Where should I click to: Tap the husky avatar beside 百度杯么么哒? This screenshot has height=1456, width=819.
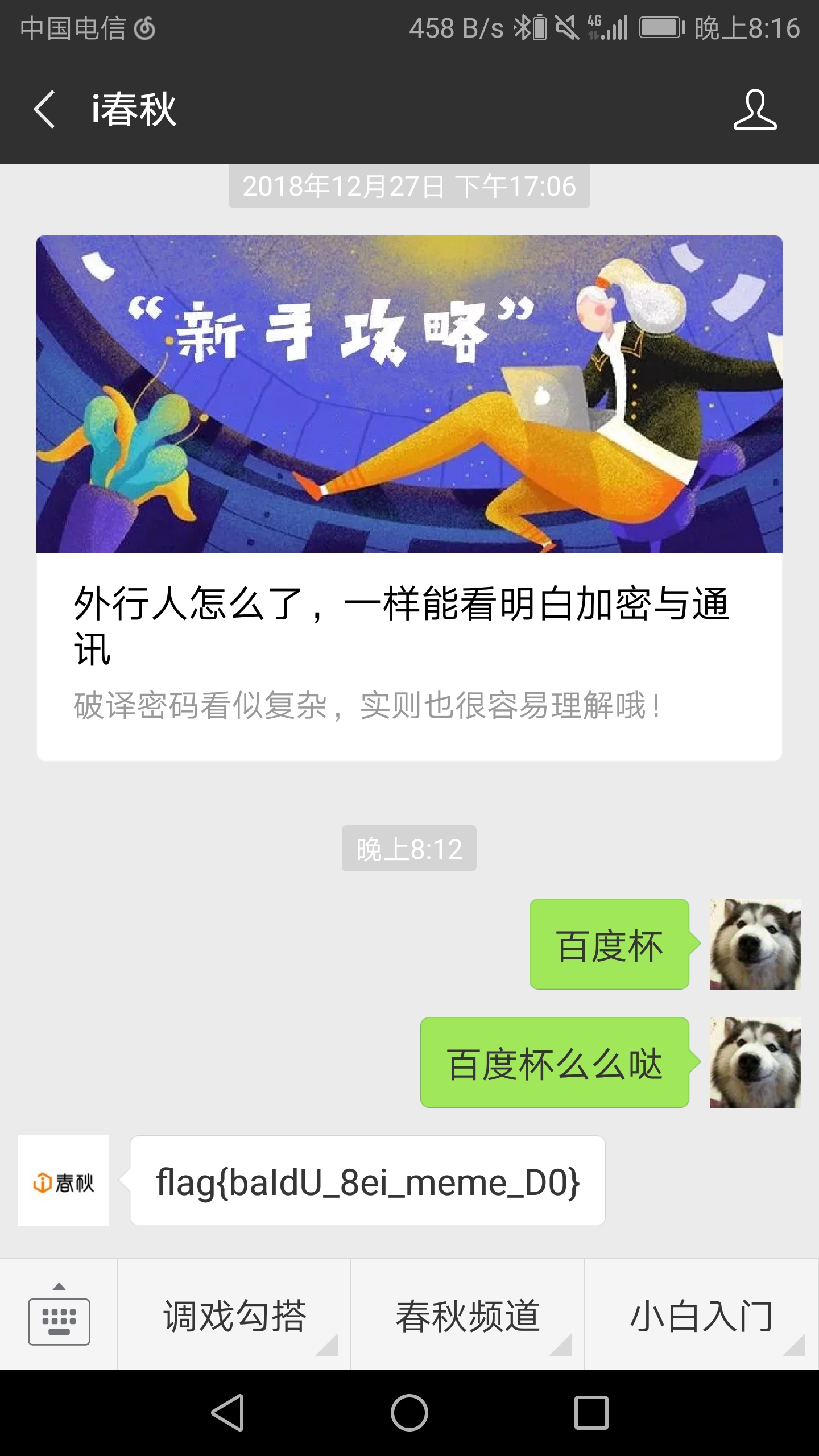click(755, 1062)
